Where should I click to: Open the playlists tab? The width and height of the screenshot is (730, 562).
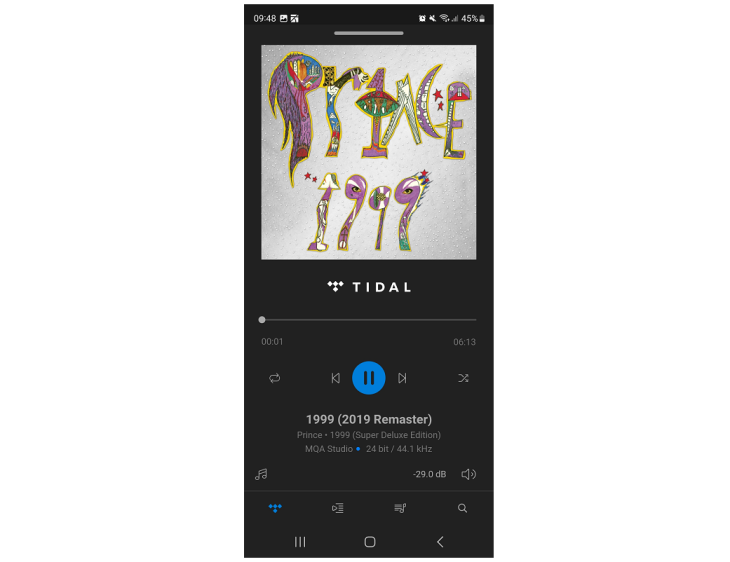(400, 508)
